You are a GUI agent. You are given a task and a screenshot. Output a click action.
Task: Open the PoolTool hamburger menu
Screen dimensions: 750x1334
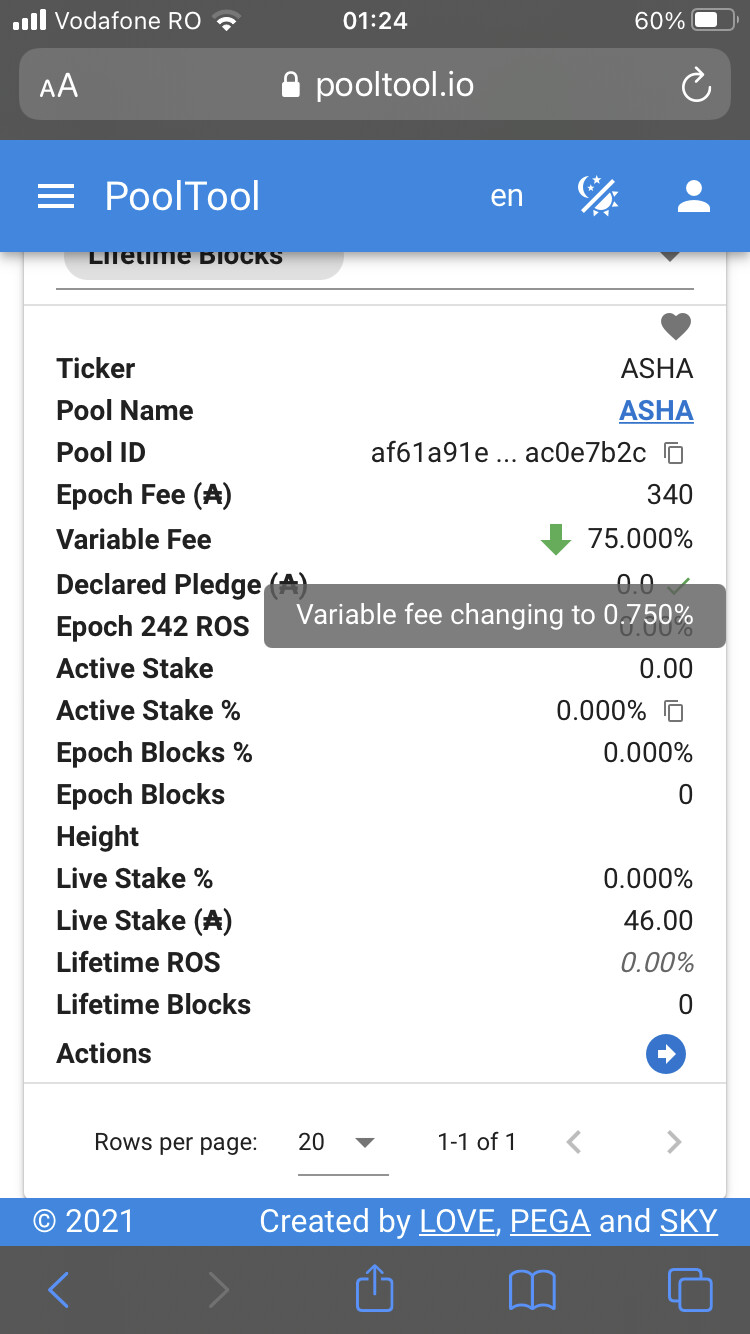pos(56,197)
